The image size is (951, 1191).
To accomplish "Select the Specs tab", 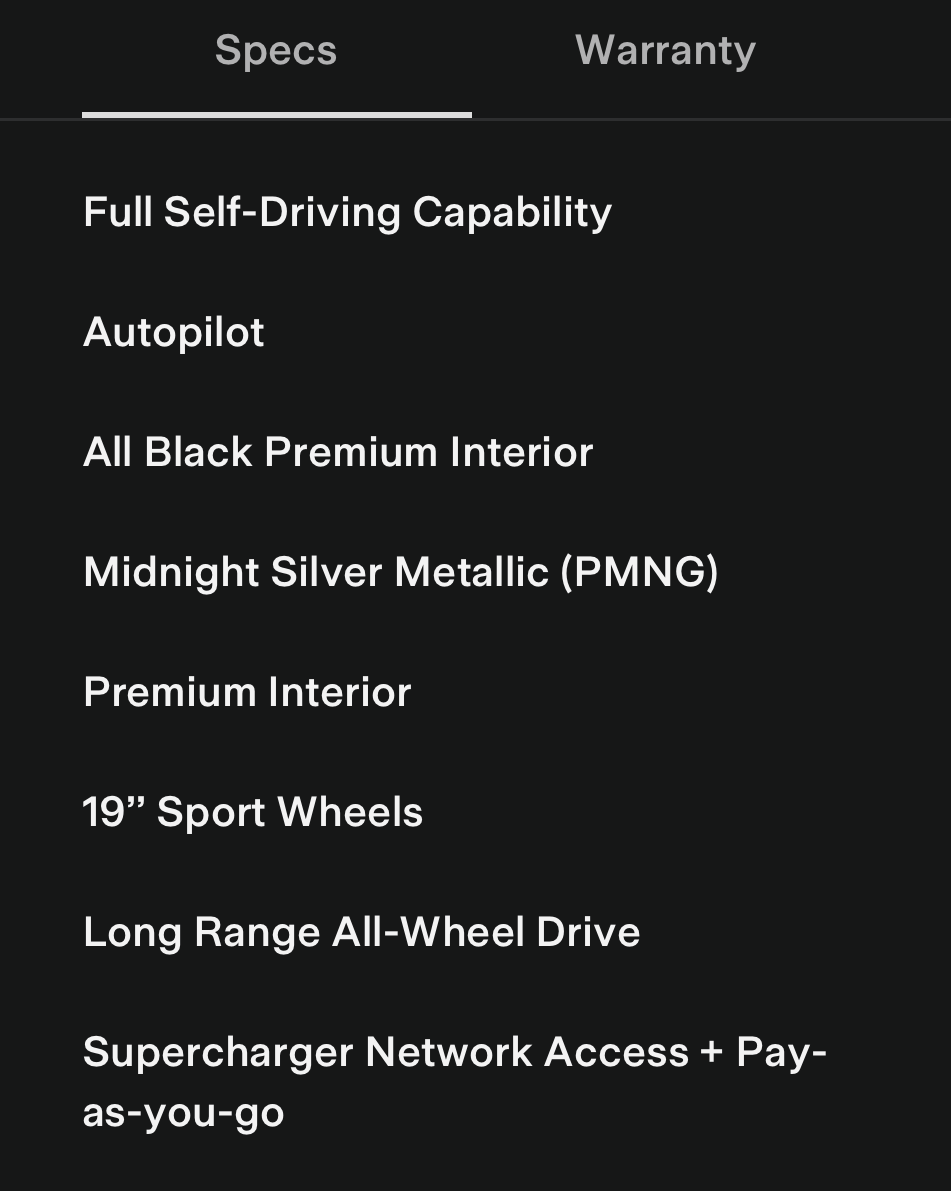I will 276,51.
